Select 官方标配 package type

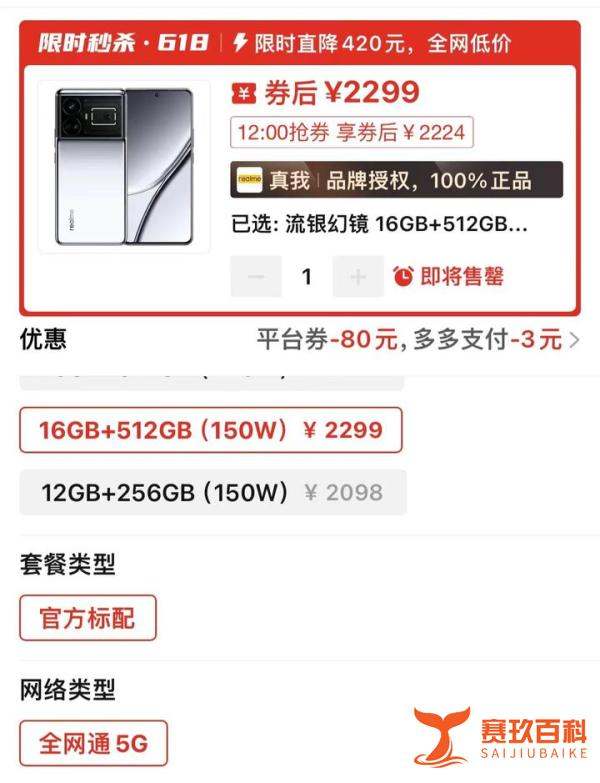point(87,618)
